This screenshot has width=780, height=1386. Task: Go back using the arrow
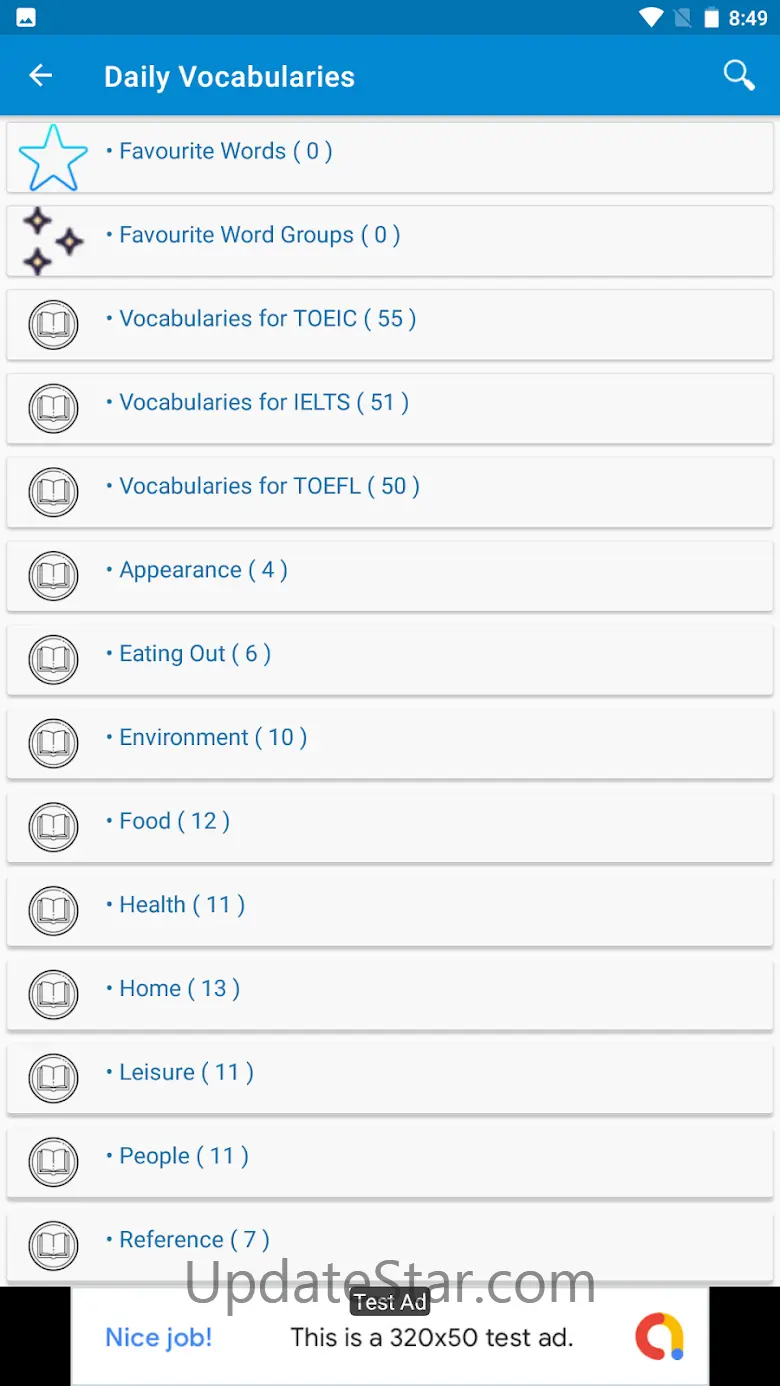pos(41,75)
